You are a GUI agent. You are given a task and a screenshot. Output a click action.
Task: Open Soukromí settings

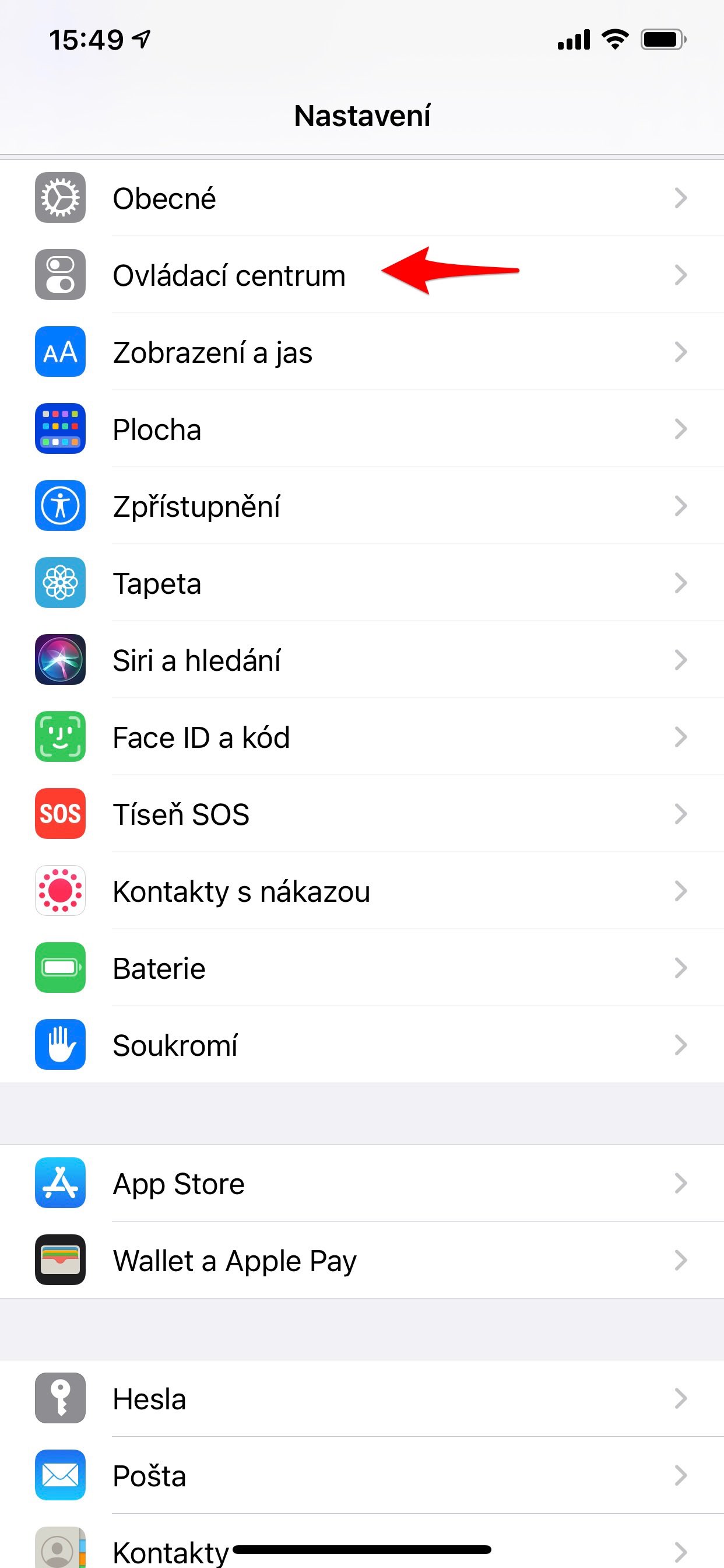pos(361,1045)
